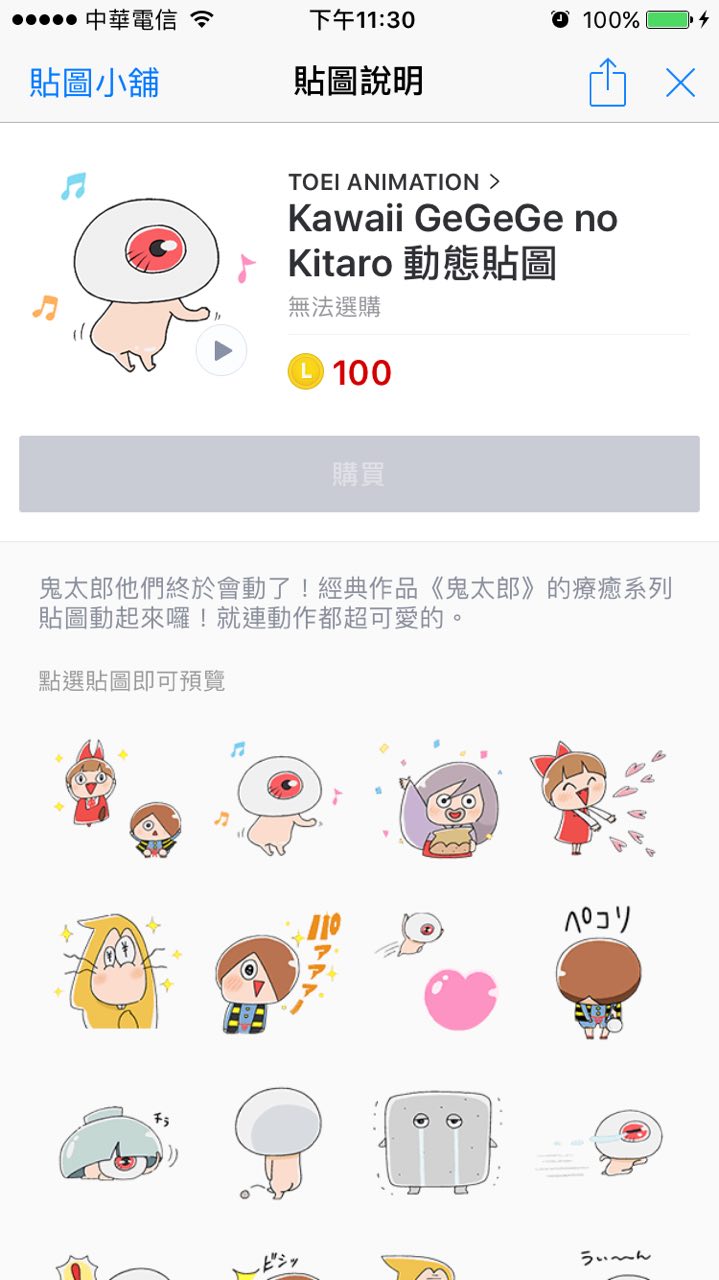Close the sticker details page
The height and width of the screenshot is (1280, 719).
(x=680, y=83)
